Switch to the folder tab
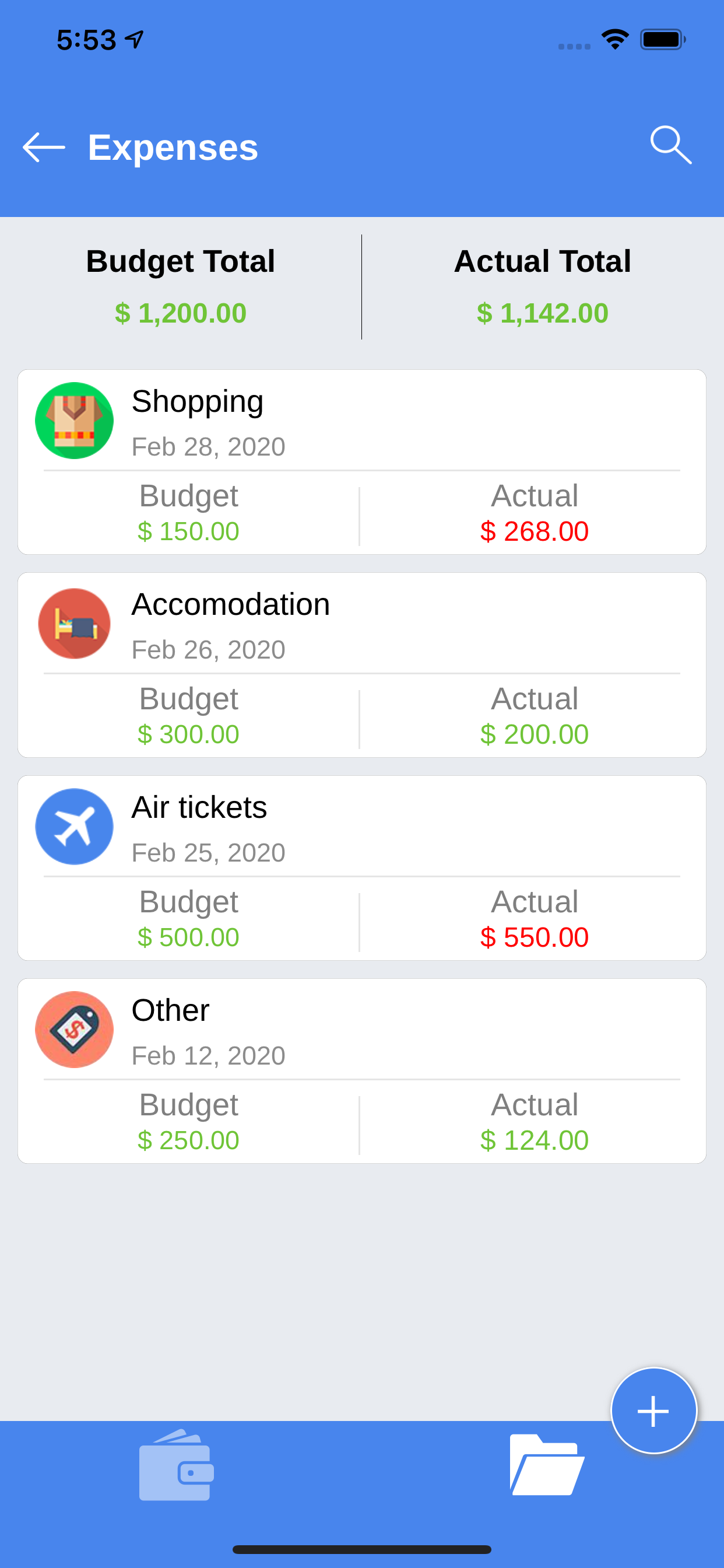This screenshot has height=1568, width=724. [546, 1465]
